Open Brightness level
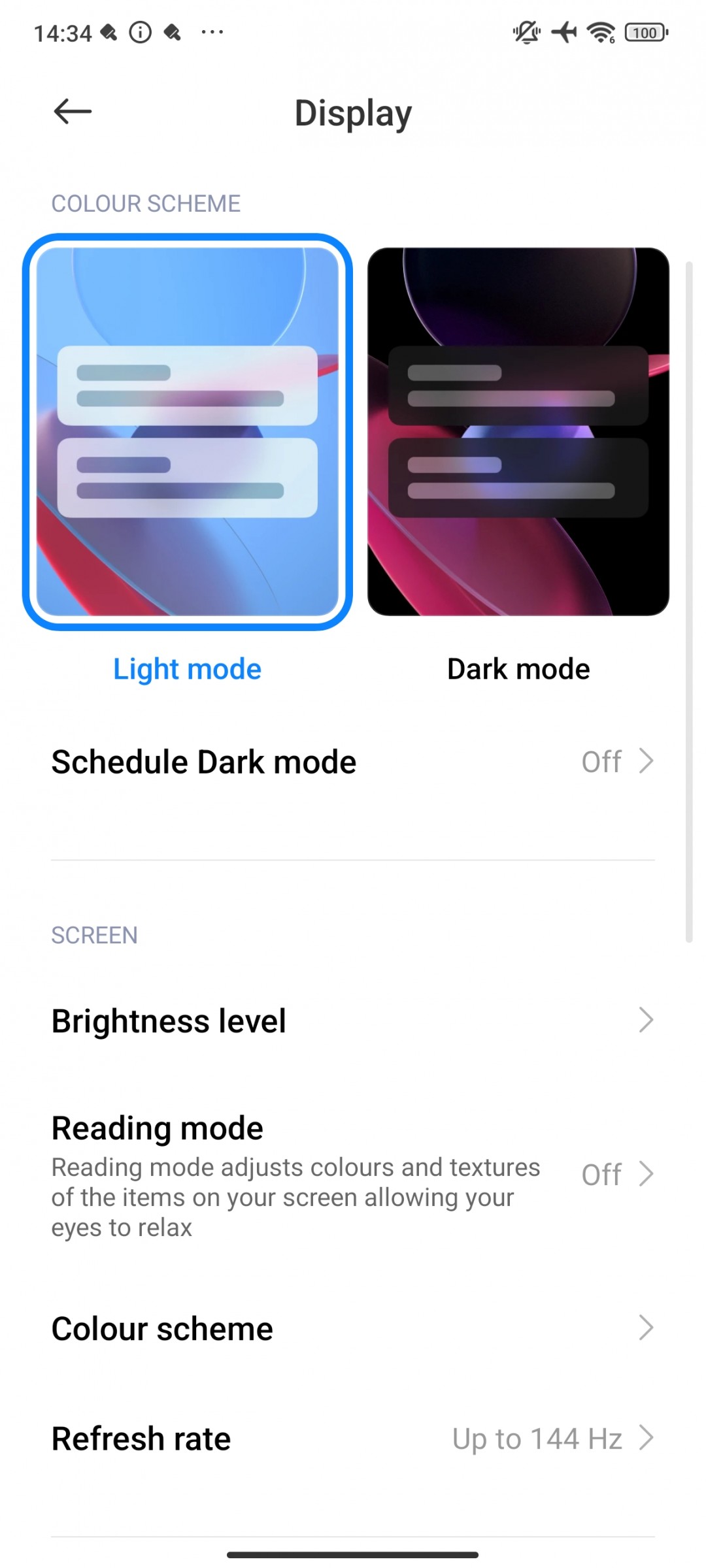Image resolution: width=706 pixels, height=1568 pixels. pyautogui.click(x=353, y=1021)
